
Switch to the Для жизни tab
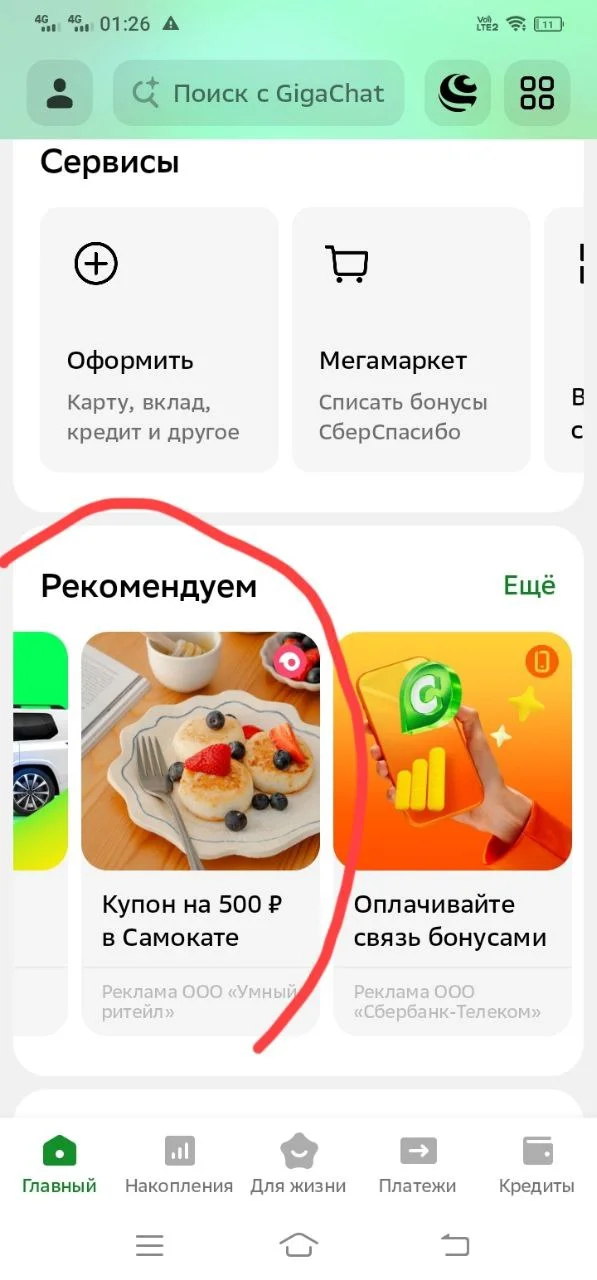(298, 1165)
